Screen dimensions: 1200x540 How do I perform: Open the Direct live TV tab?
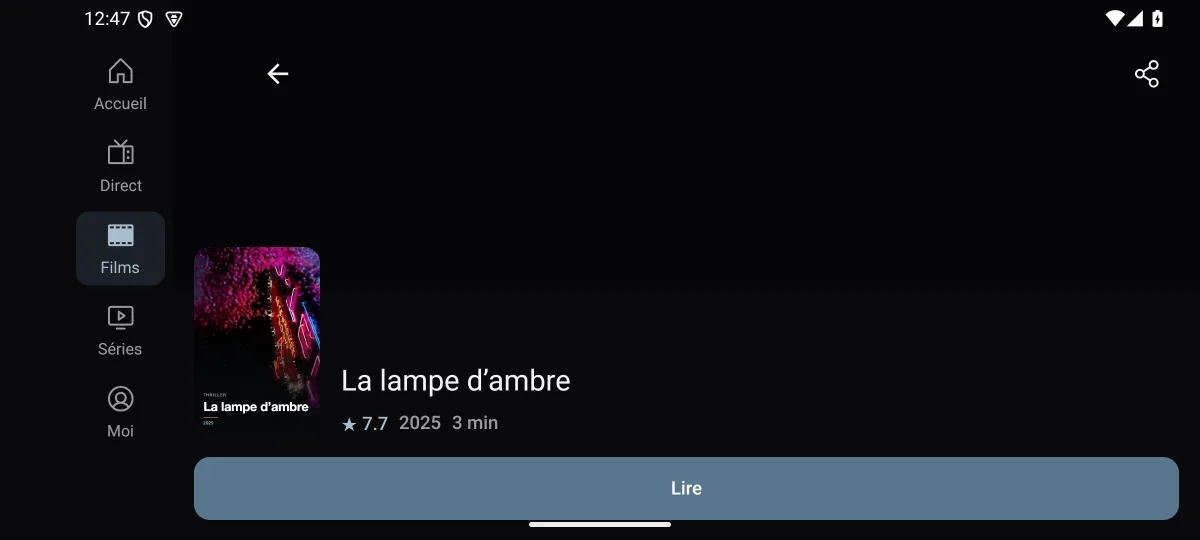[120, 167]
